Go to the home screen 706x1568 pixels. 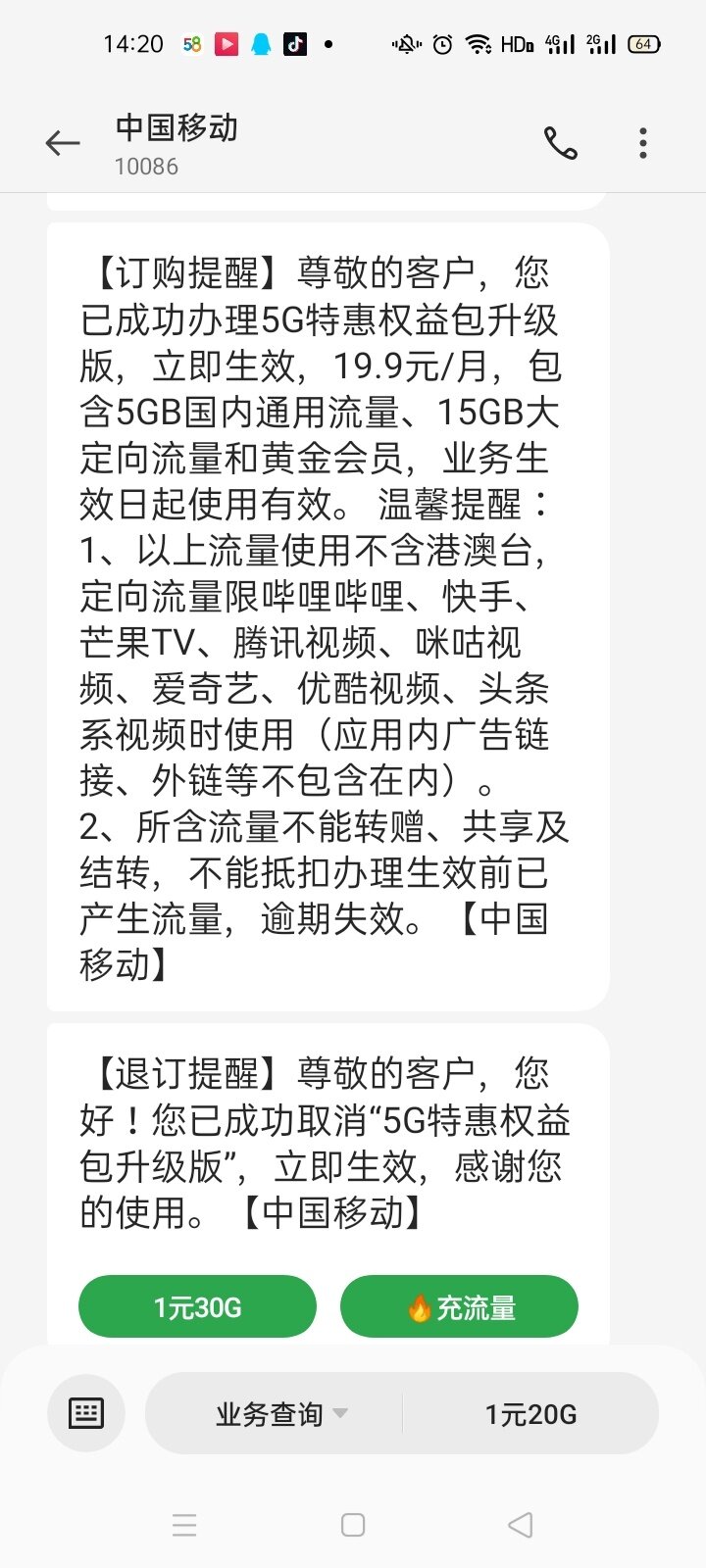(x=353, y=1525)
